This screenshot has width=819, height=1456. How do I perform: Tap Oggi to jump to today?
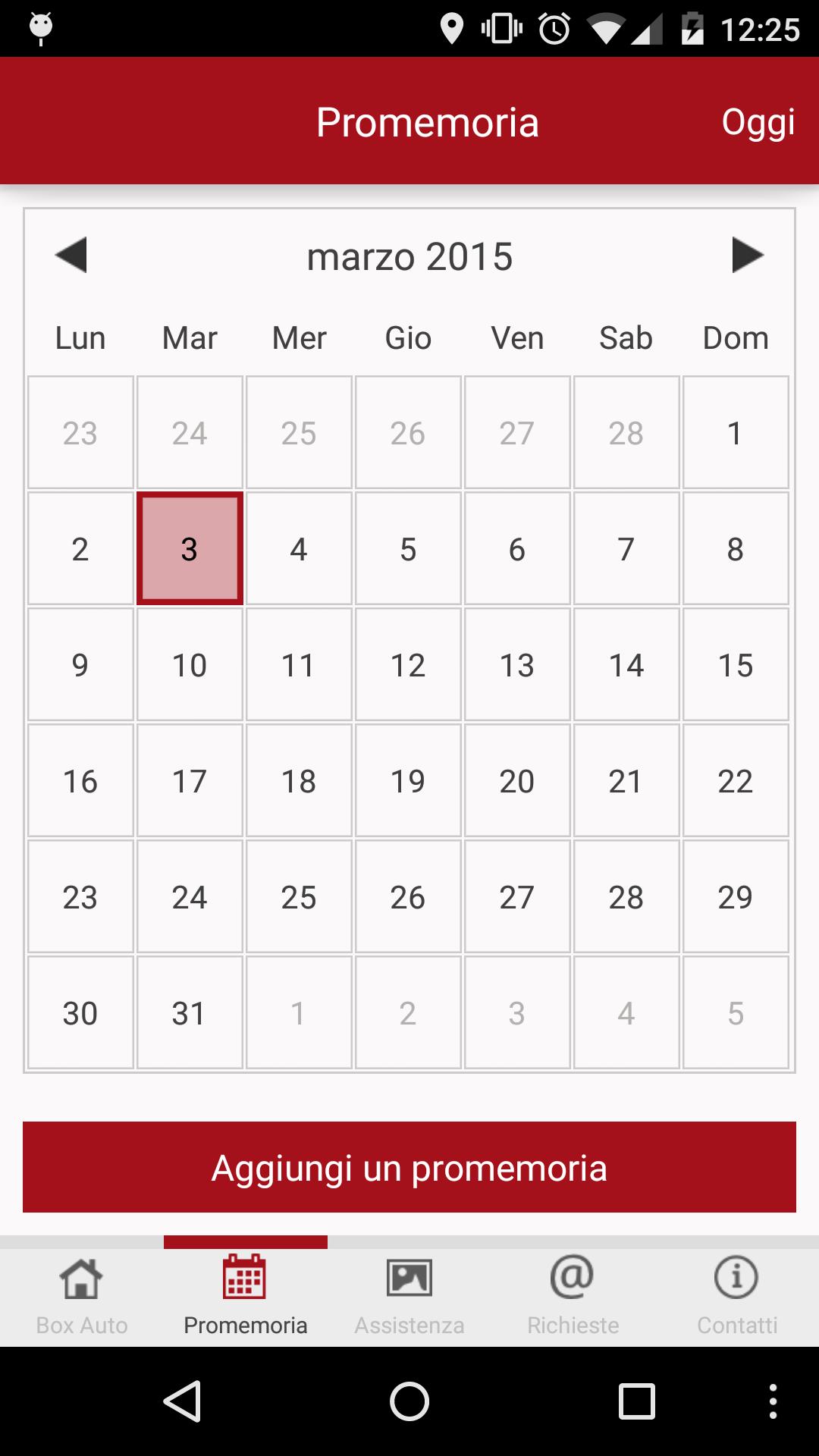[758, 122]
